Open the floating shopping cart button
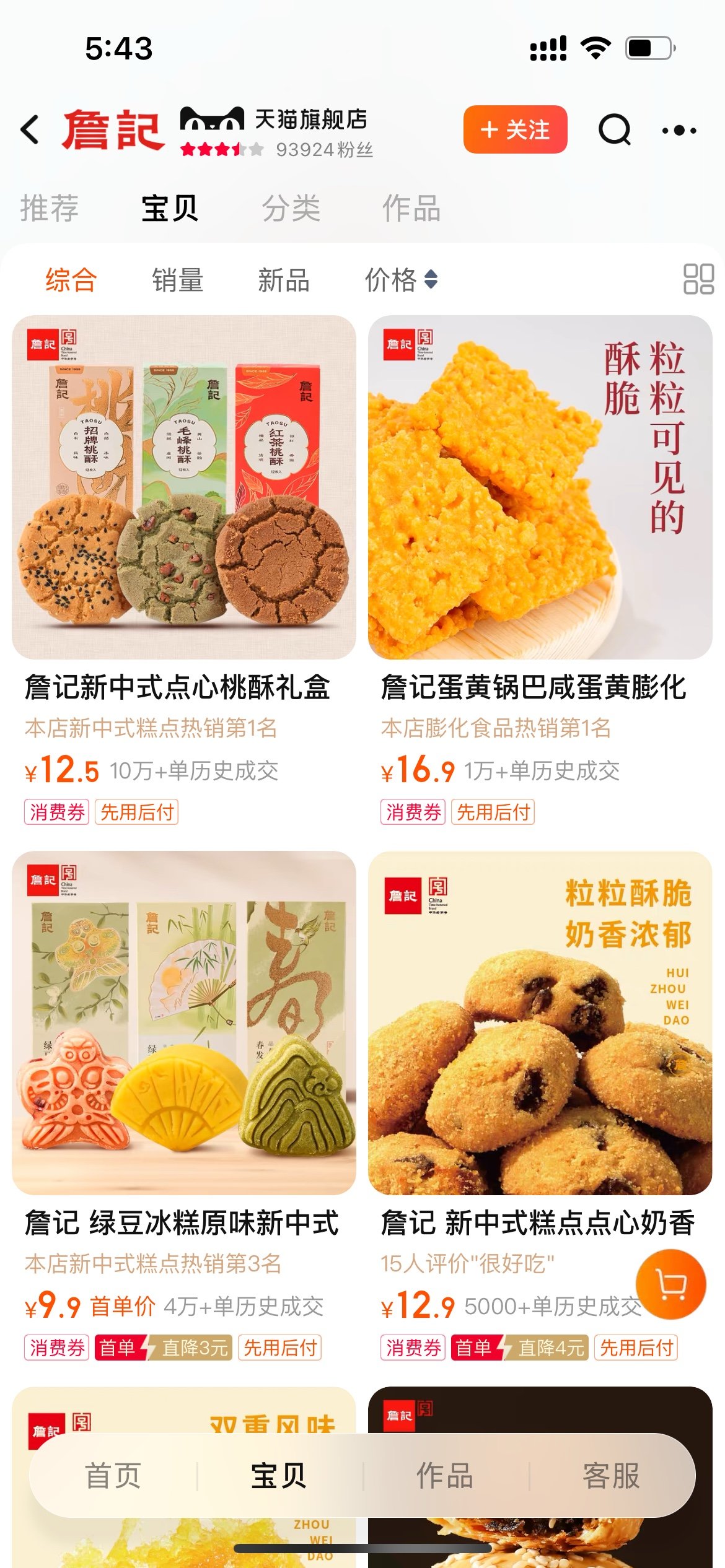Screen dimensions: 725x1568 pyautogui.click(x=671, y=1284)
